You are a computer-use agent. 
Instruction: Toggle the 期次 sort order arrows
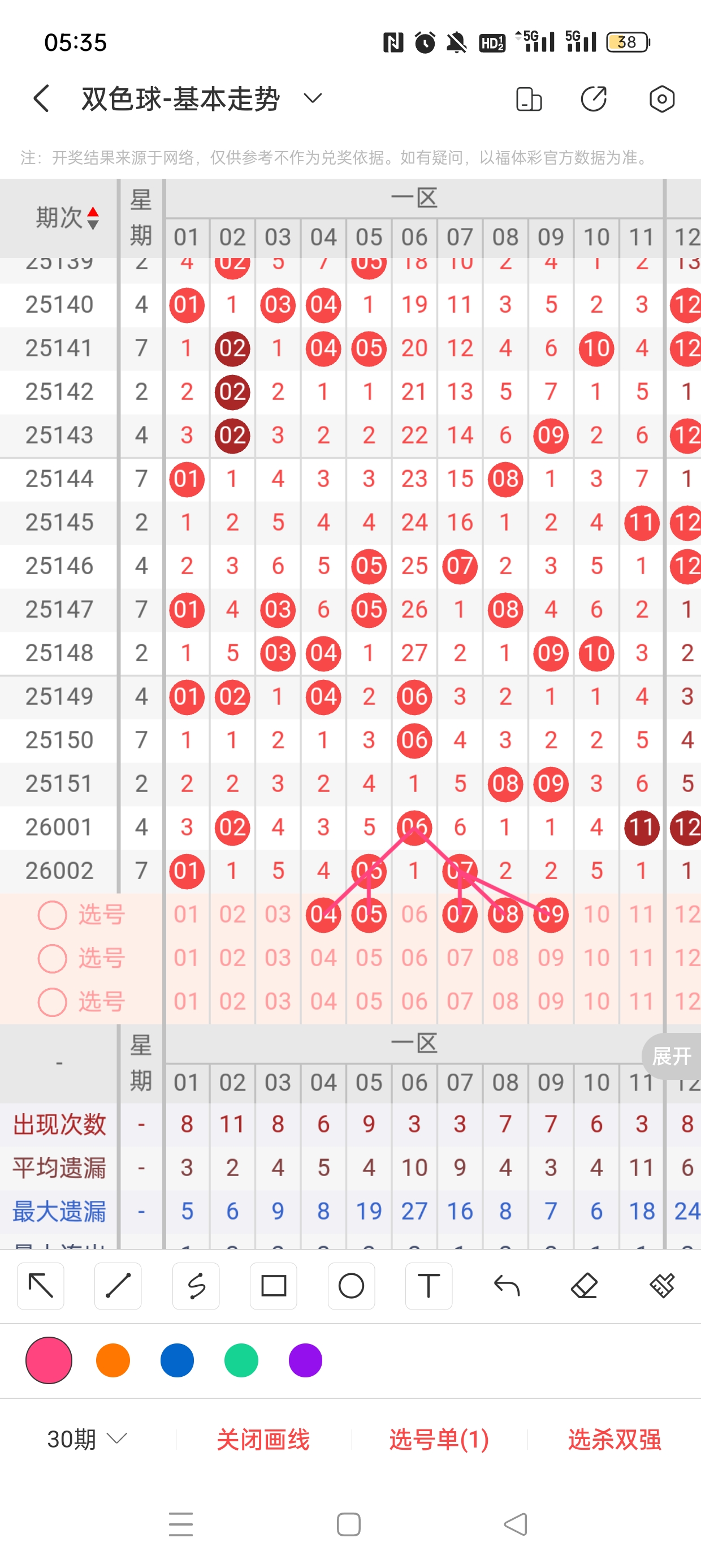click(93, 218)
